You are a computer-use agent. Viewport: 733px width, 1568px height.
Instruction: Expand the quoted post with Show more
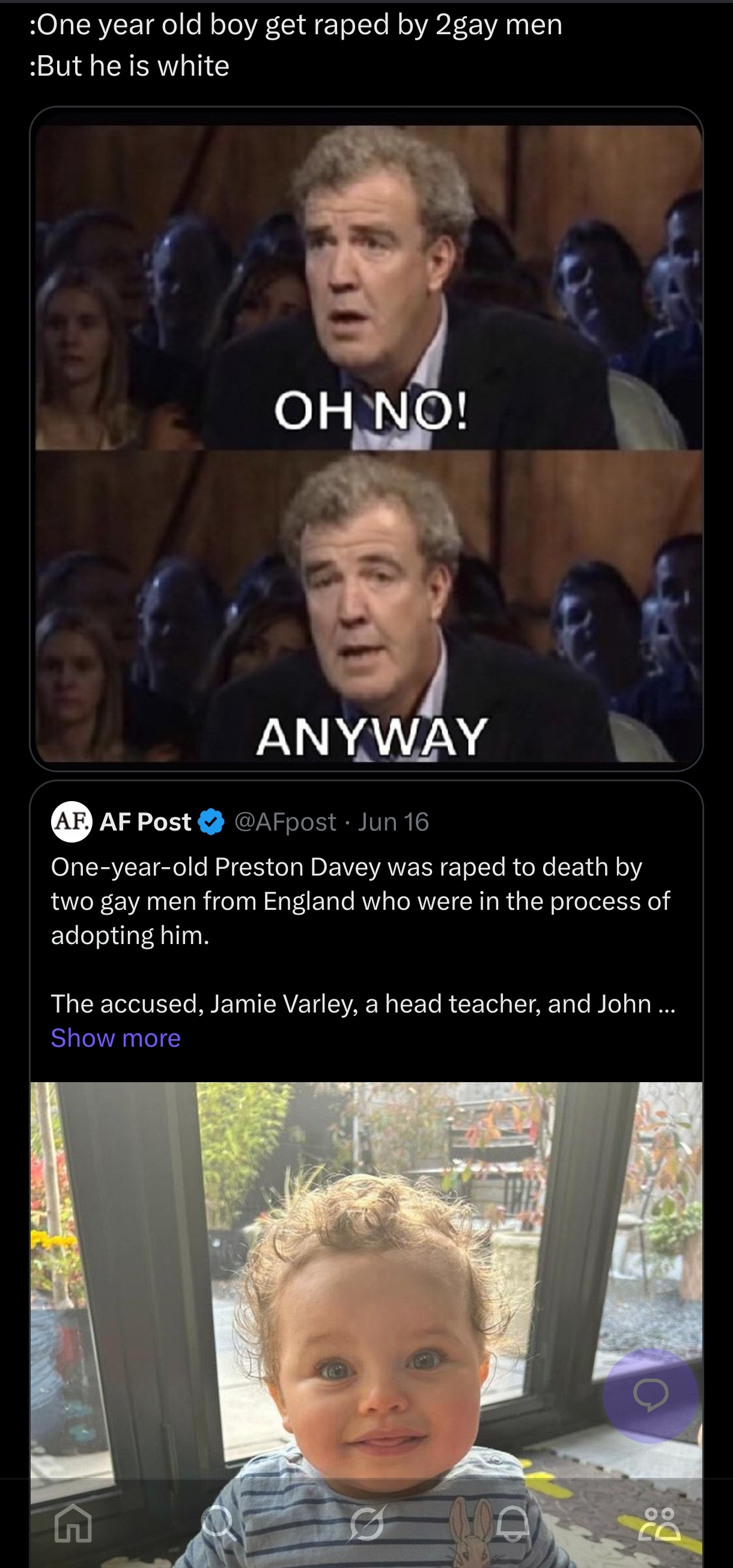click(116, 1038)
